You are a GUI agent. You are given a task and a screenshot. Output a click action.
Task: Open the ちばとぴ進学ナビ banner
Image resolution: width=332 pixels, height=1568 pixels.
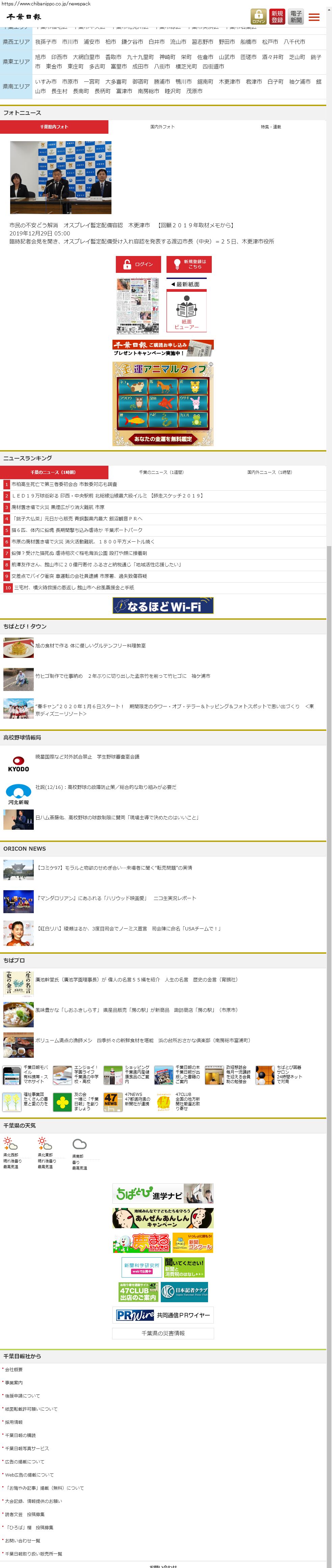(x=163, y=1194)
